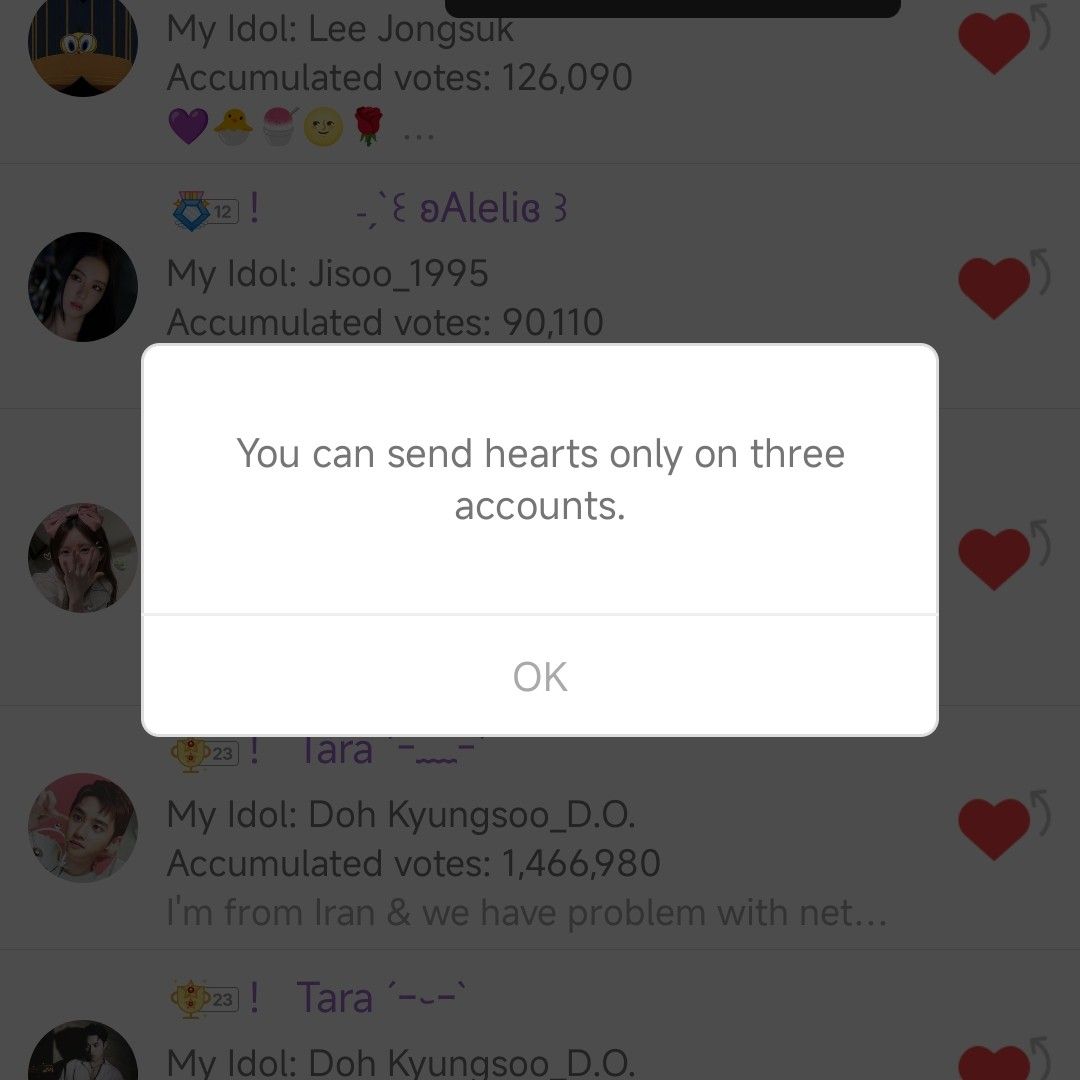Open Tara's Doh Kyungsoo profile picture
Screen dimensions: 1080x1080
click(x=82, y=827)
